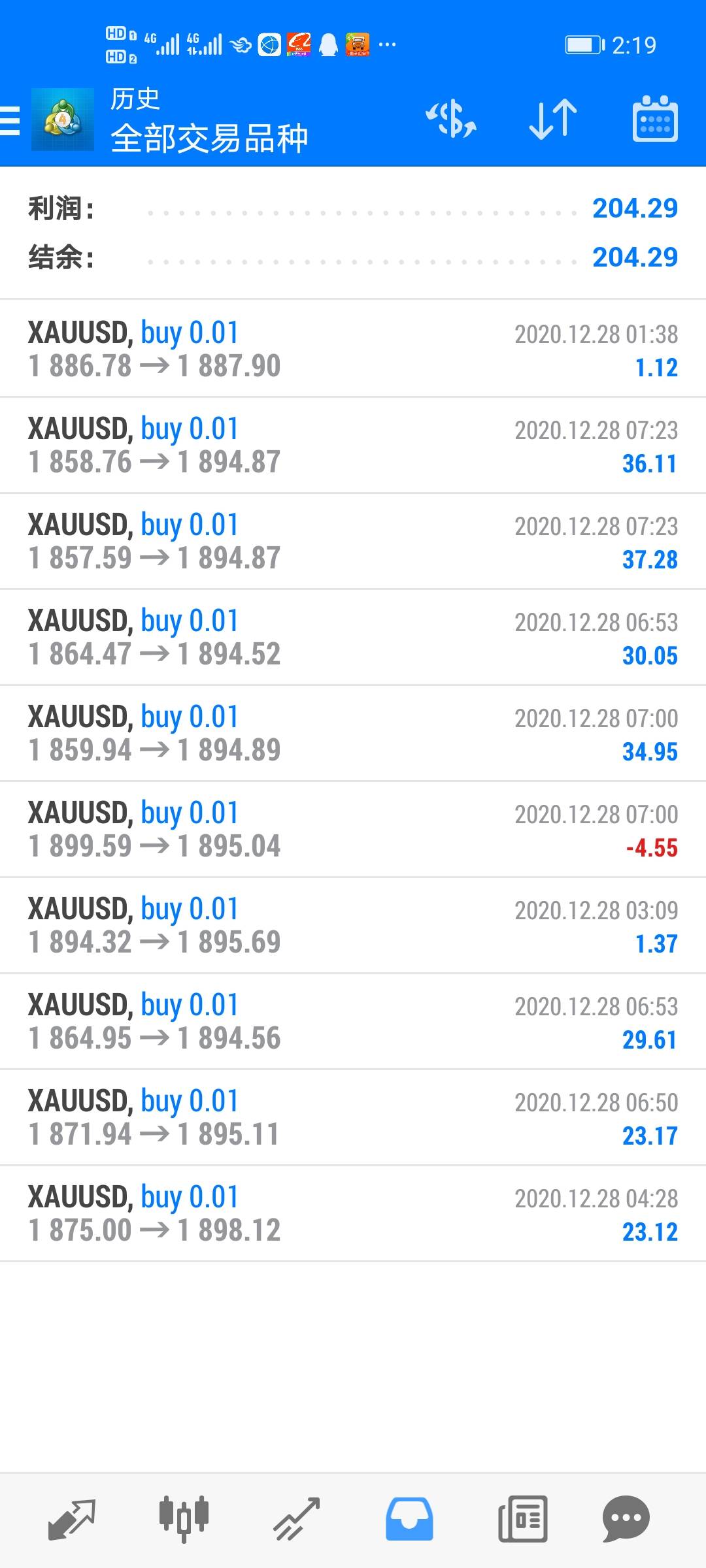Open the trade closed at 1 887.90
The width and height of the screenshot is (706, 1568).
[x=353, y=349]
